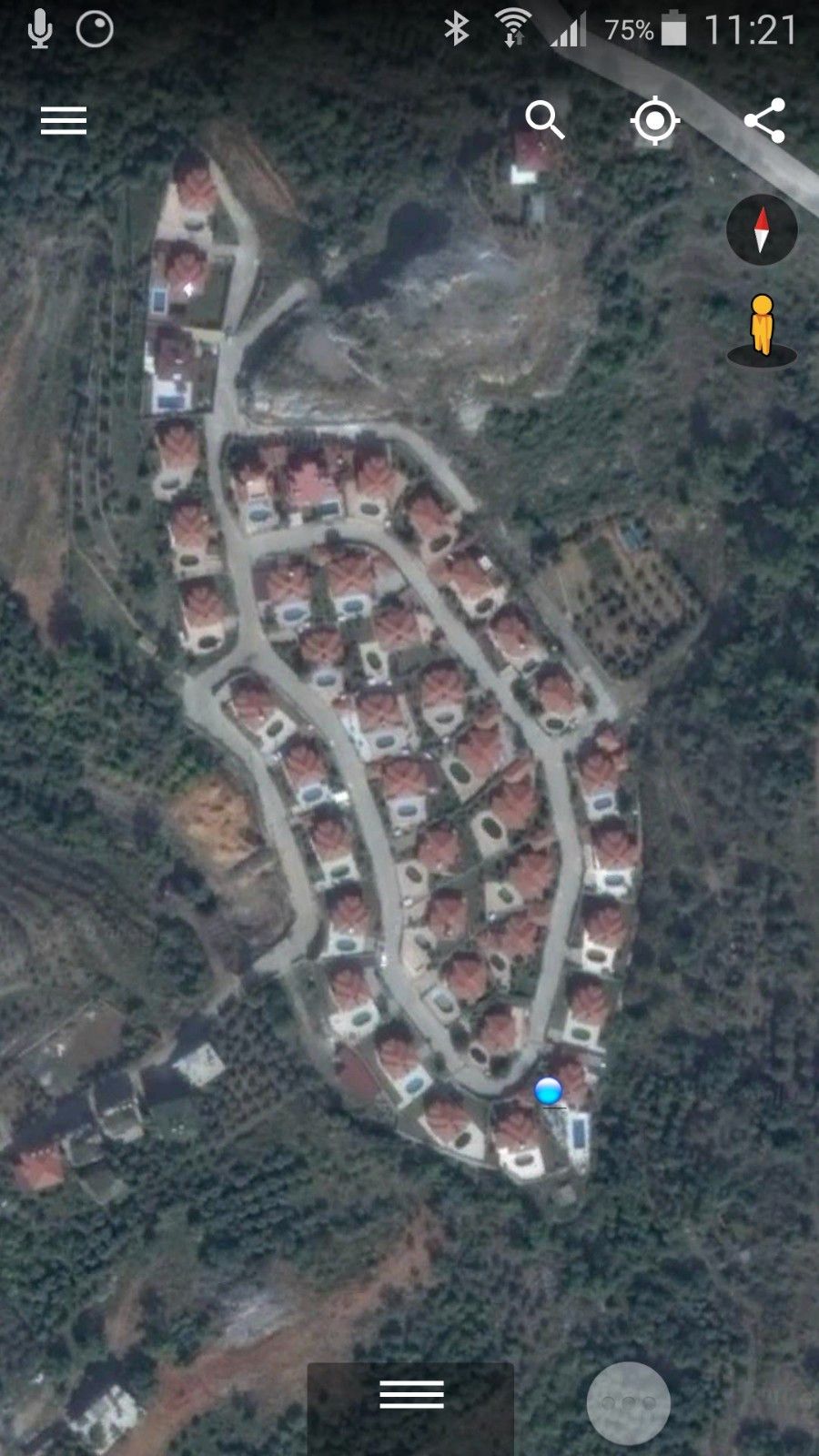Open the hamburger menu drawer

pos(64,120)
